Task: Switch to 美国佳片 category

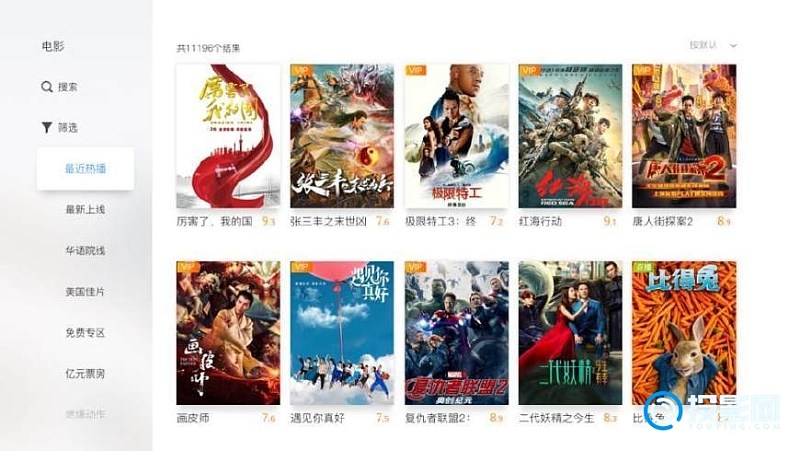Action: [x=85, y=292]
